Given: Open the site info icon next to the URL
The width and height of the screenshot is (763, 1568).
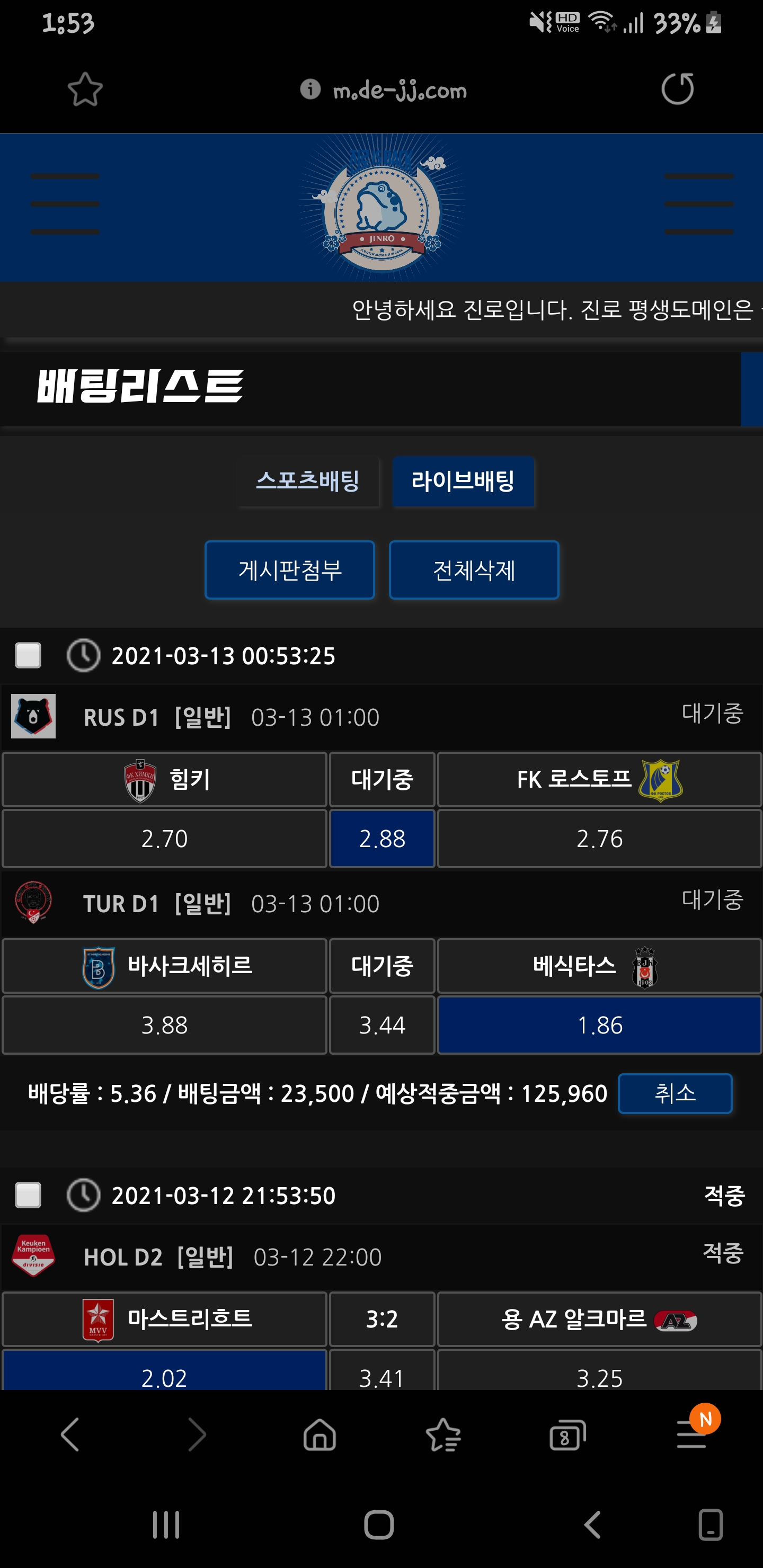Looking at the screenshot, I should click(310, 90).
